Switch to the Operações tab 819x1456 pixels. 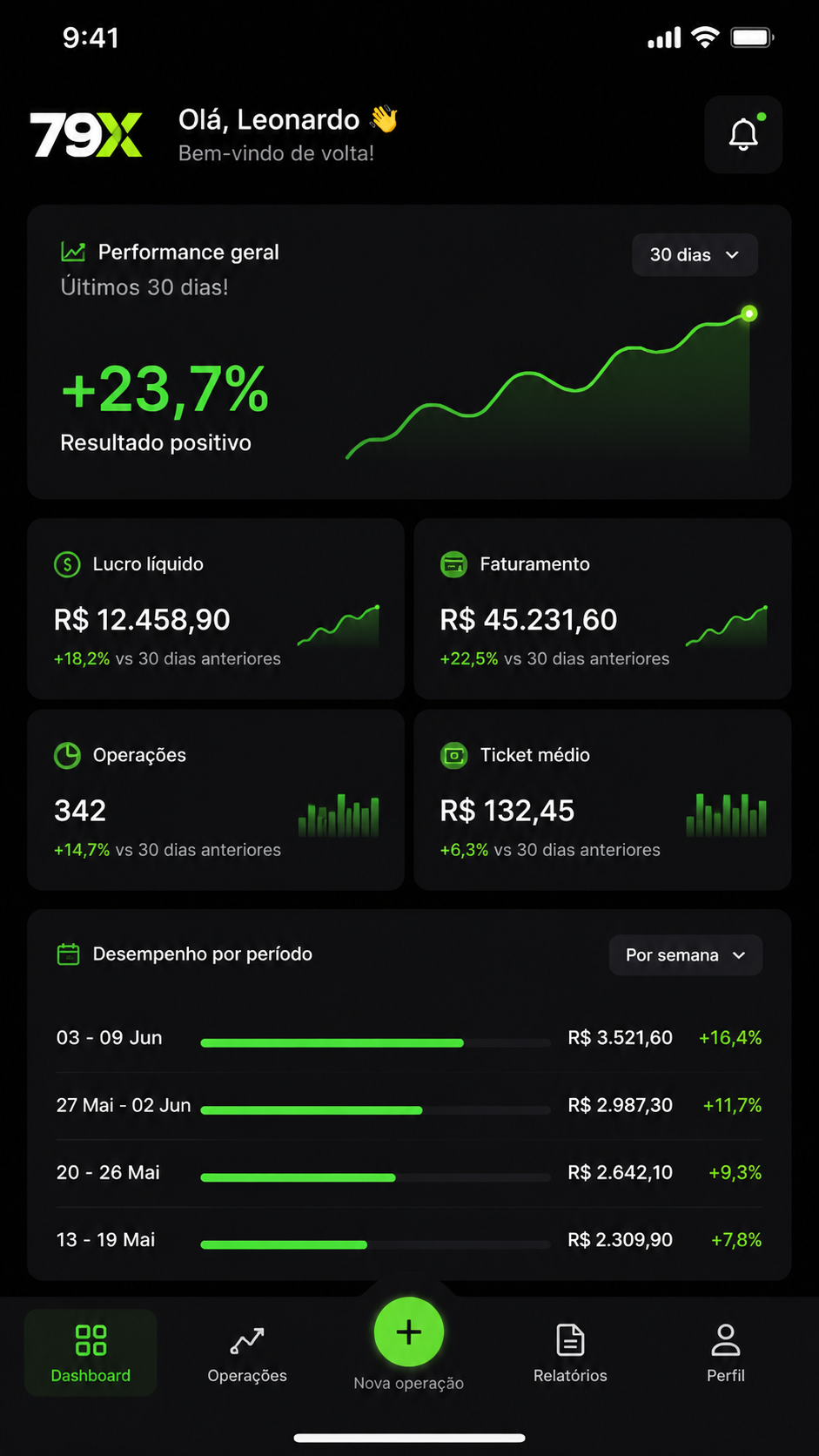click(247, 1354)
